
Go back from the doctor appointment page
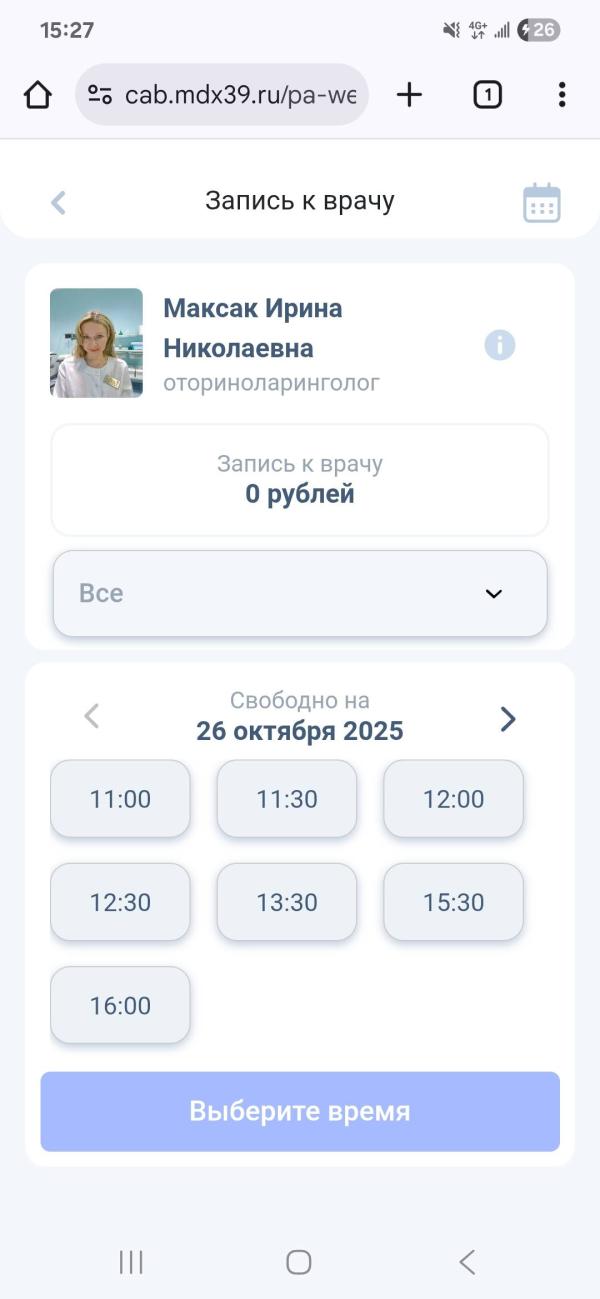point(59,203)
